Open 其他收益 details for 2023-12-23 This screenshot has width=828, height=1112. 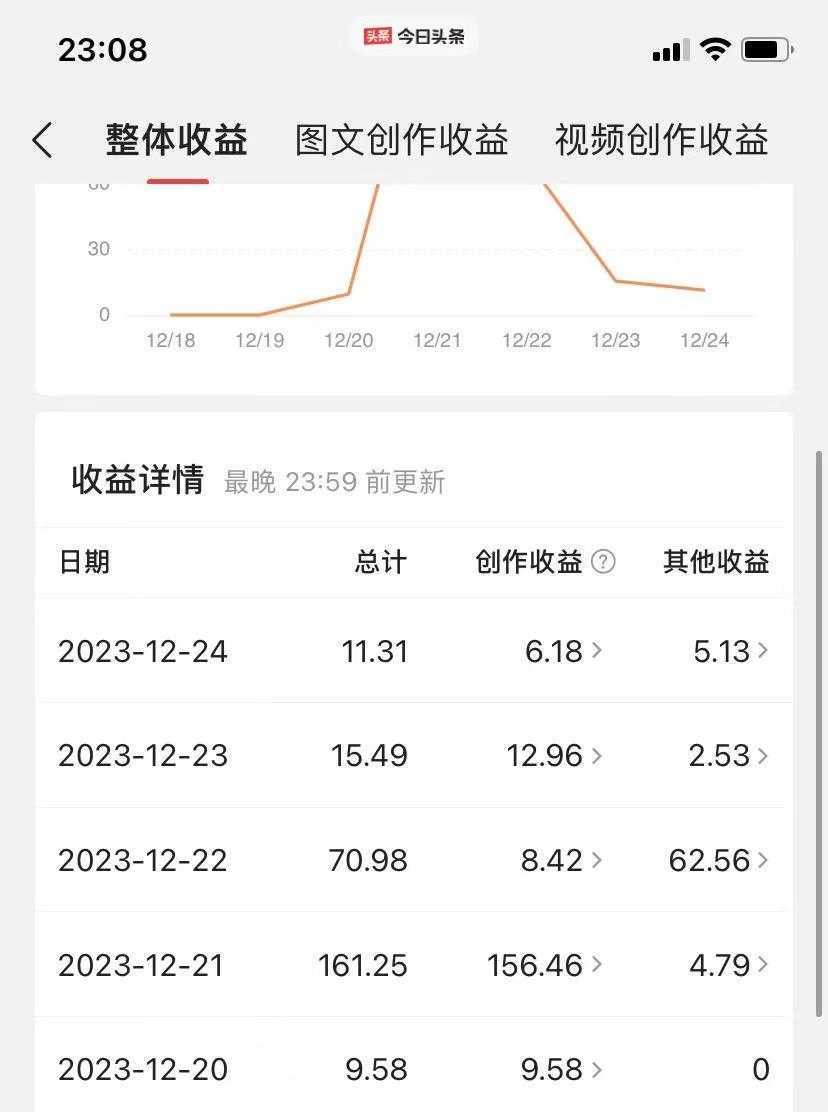[725, 756]
